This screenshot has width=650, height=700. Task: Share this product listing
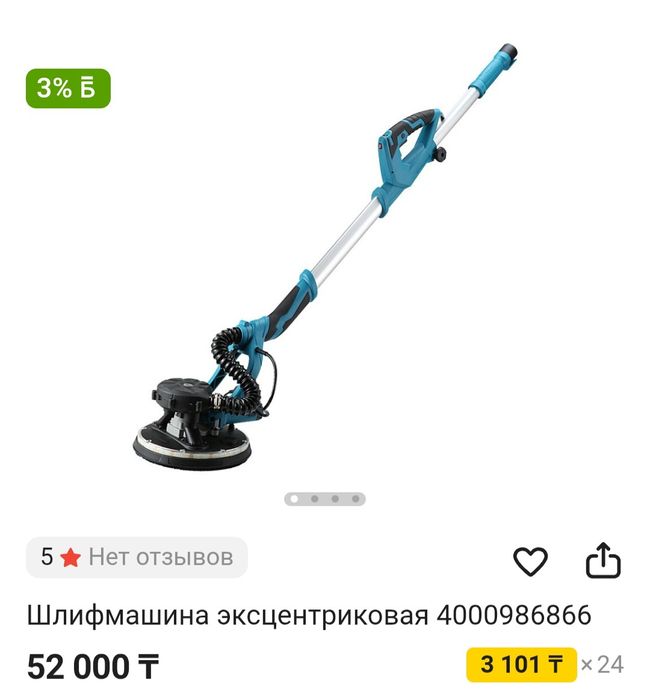603,561
